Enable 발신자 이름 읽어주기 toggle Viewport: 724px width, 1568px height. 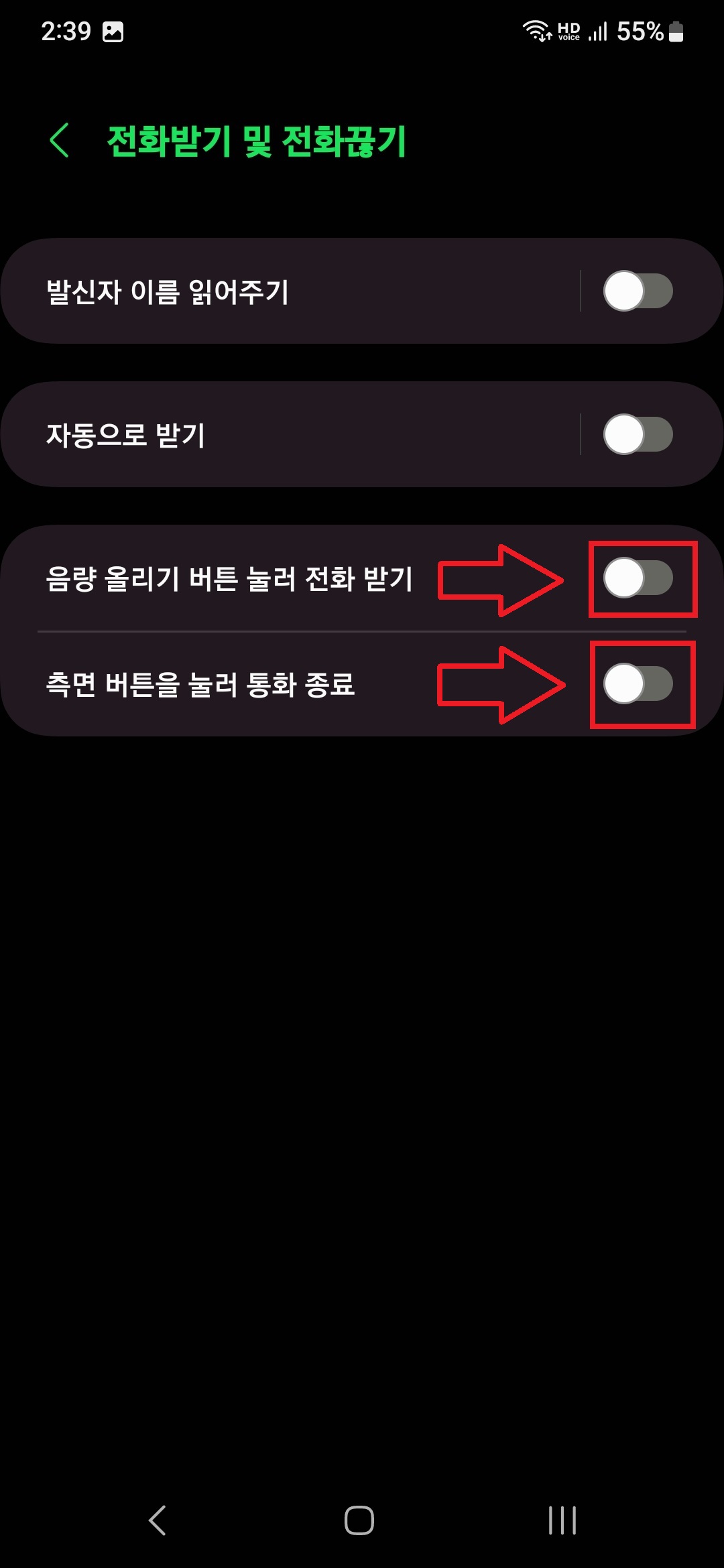coord(638,289)
